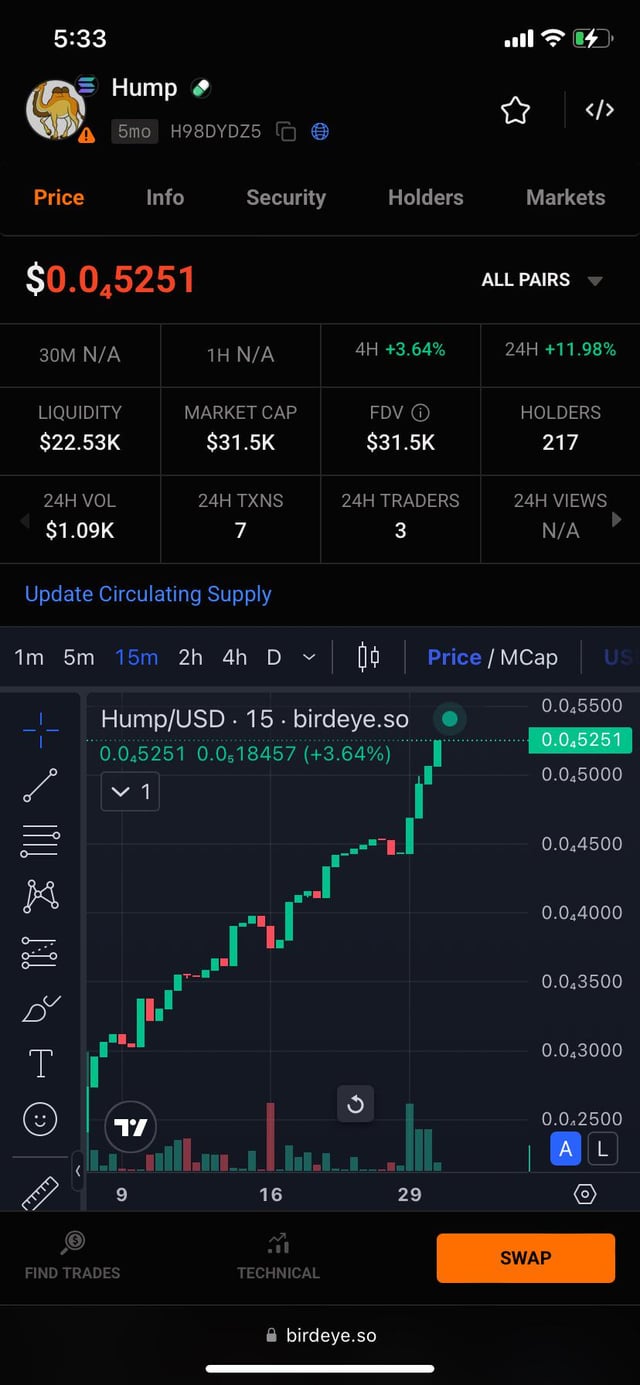Reset the chart view
640x1385 pixels.
coord(355,1105)
